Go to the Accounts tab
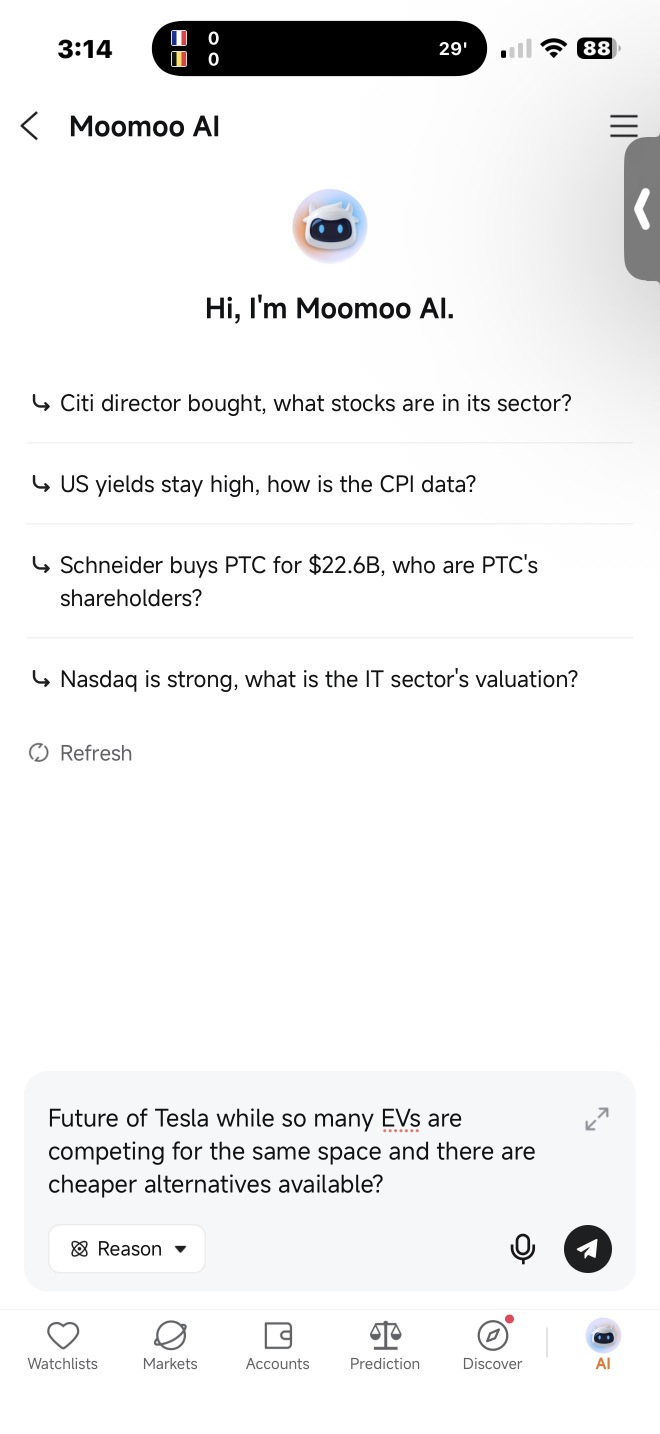Screen dimensions: 660x1434 pos(278,1346)
